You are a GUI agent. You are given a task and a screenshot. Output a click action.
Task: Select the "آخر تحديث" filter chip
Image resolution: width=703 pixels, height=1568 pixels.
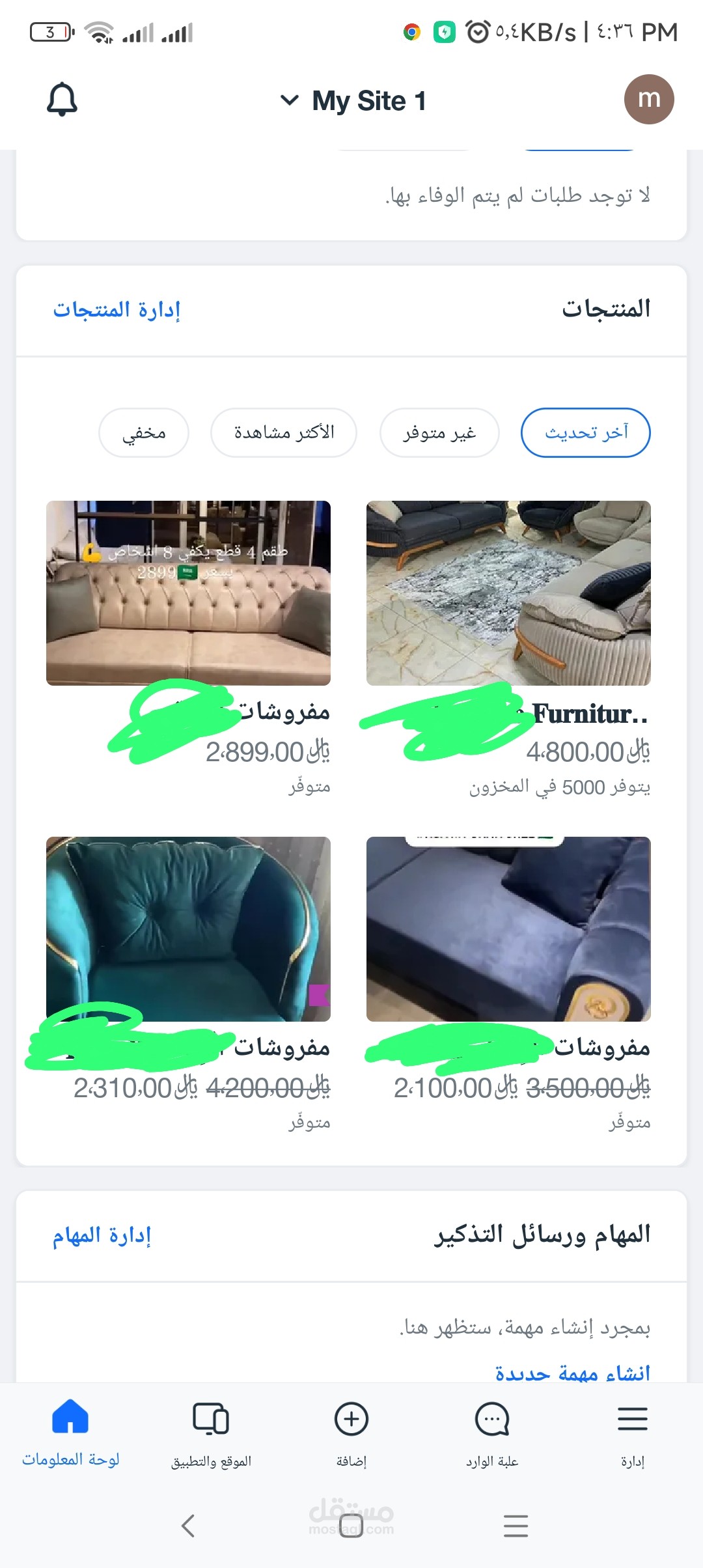tap(585, 432)
